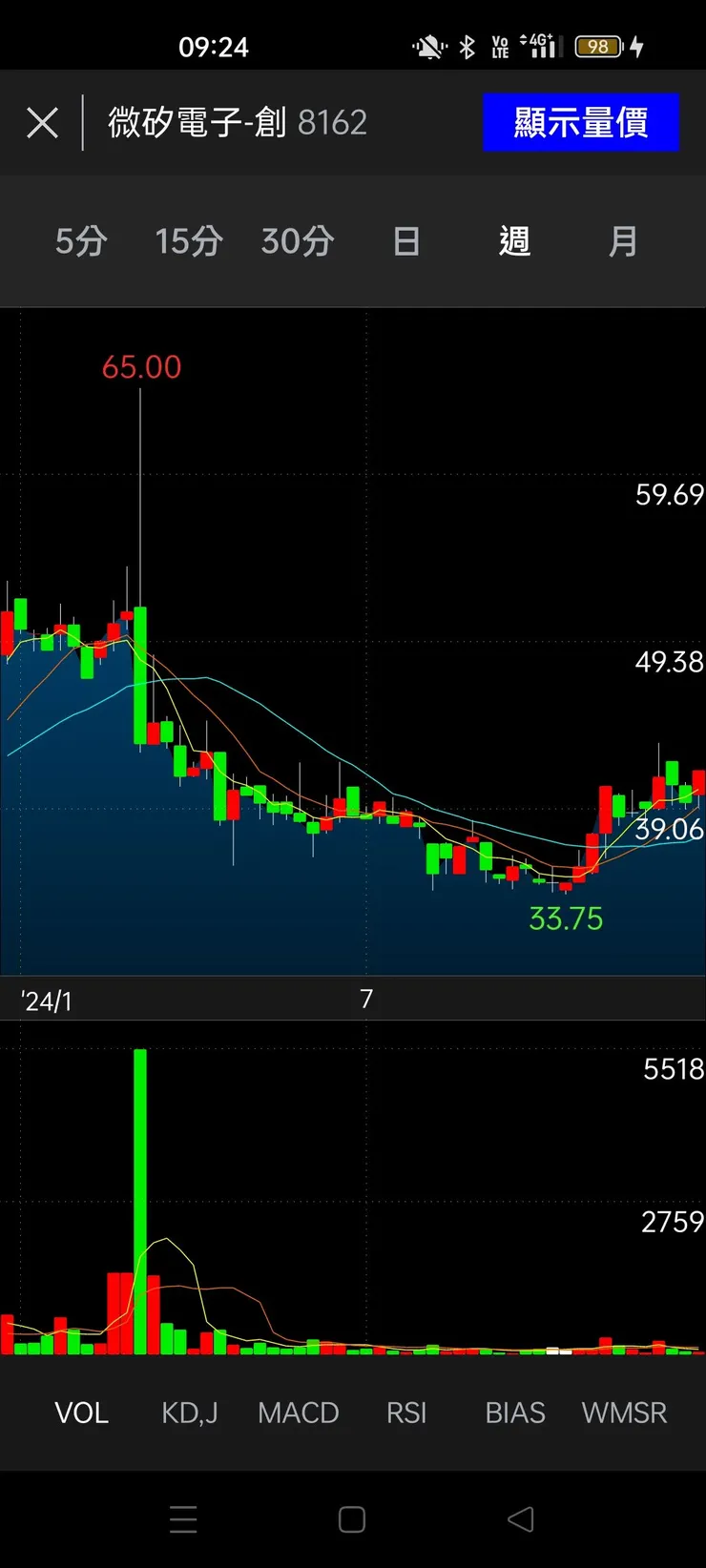Screen dimensions: 706x1568
Task: Switch to the daily 日 chart
Action: click(x=406, y=241)
